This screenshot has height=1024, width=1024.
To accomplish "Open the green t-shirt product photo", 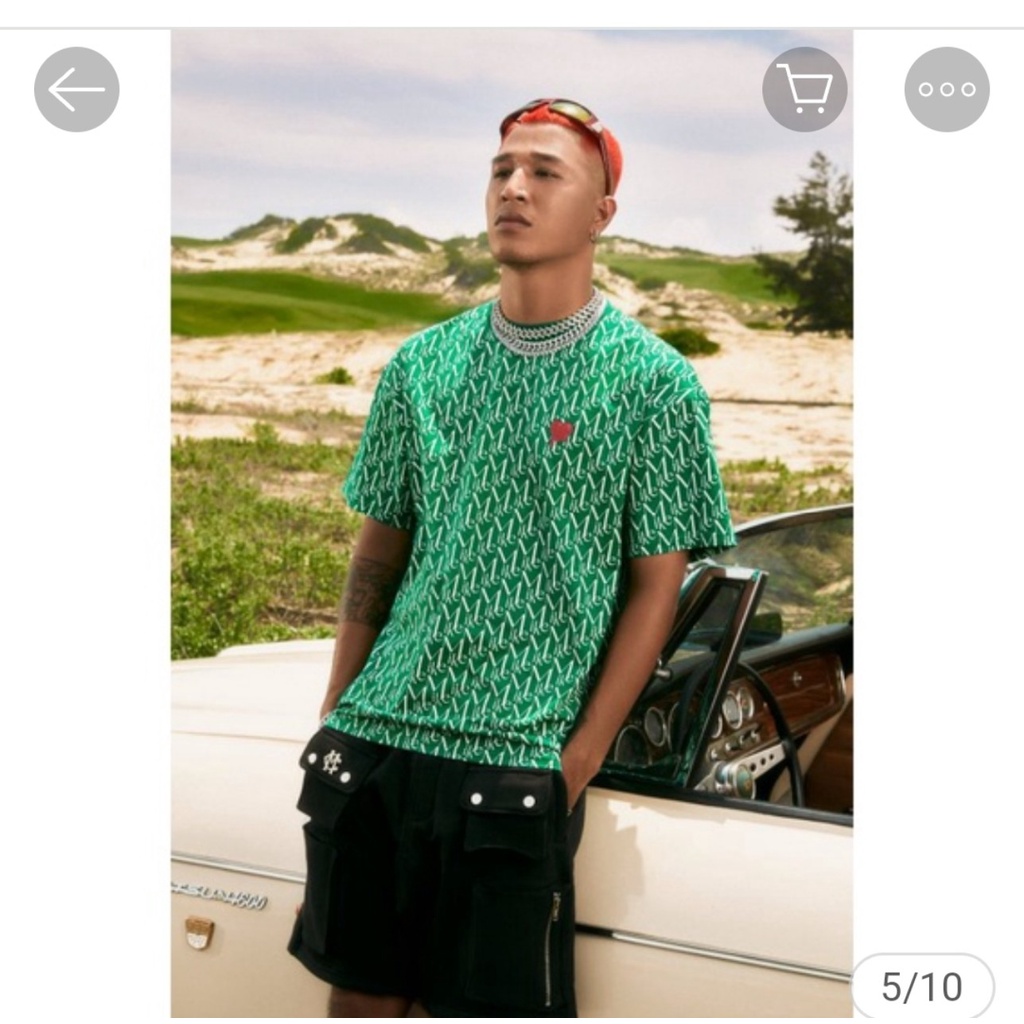I will [512, 520].
